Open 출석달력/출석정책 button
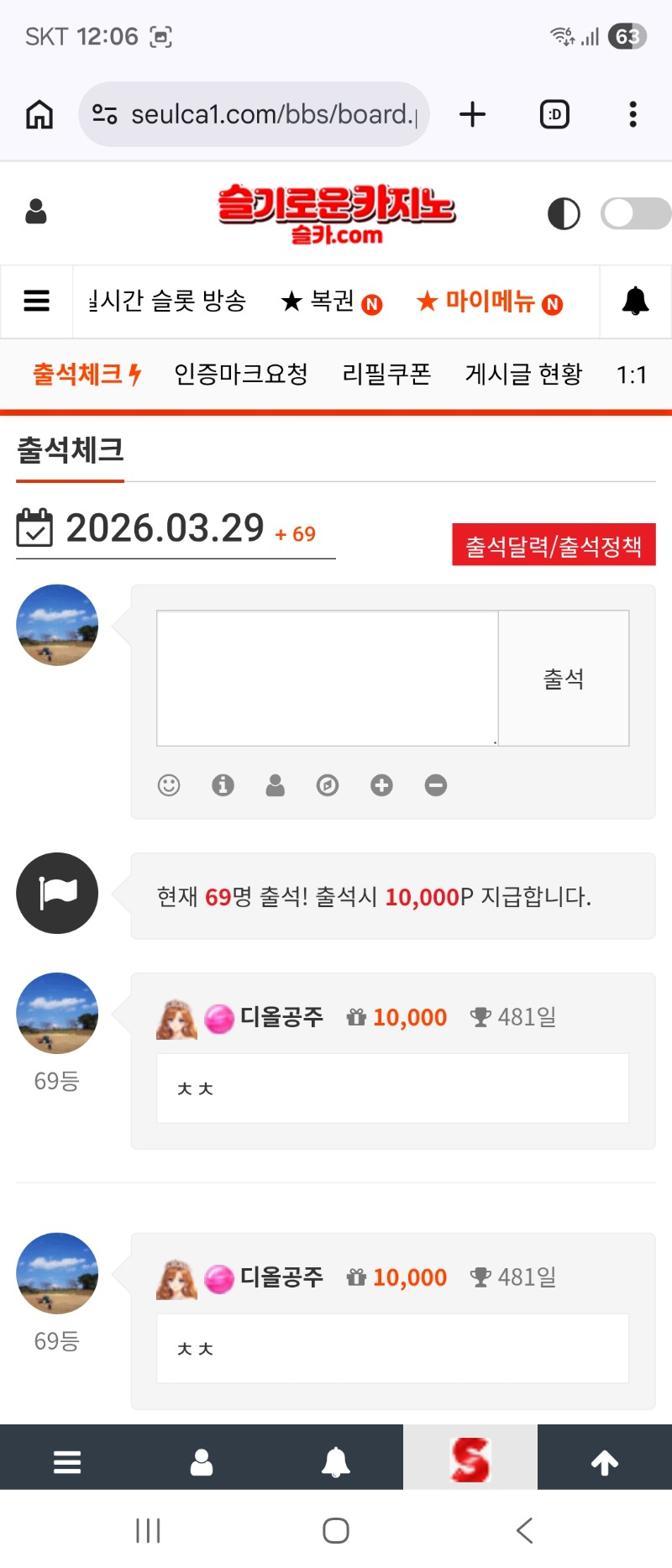The height and width of the screenshot is (1568, 672). [554, 546]
